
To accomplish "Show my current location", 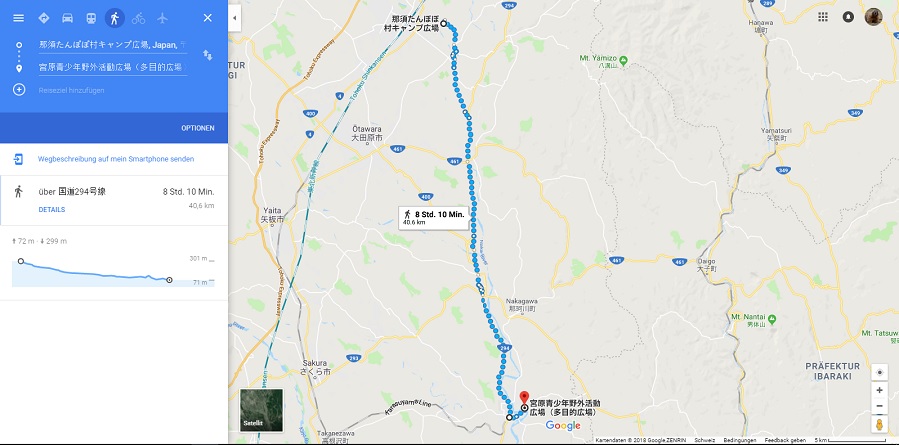I will 880,370.
